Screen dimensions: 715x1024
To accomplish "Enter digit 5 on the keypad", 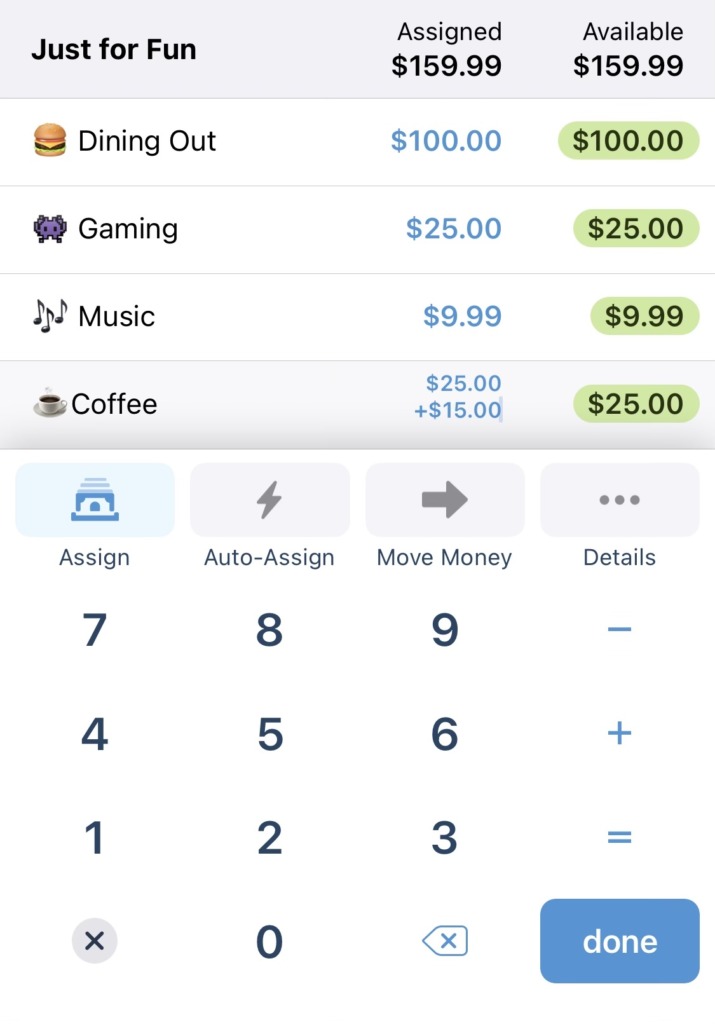I will tap(269, 735).
